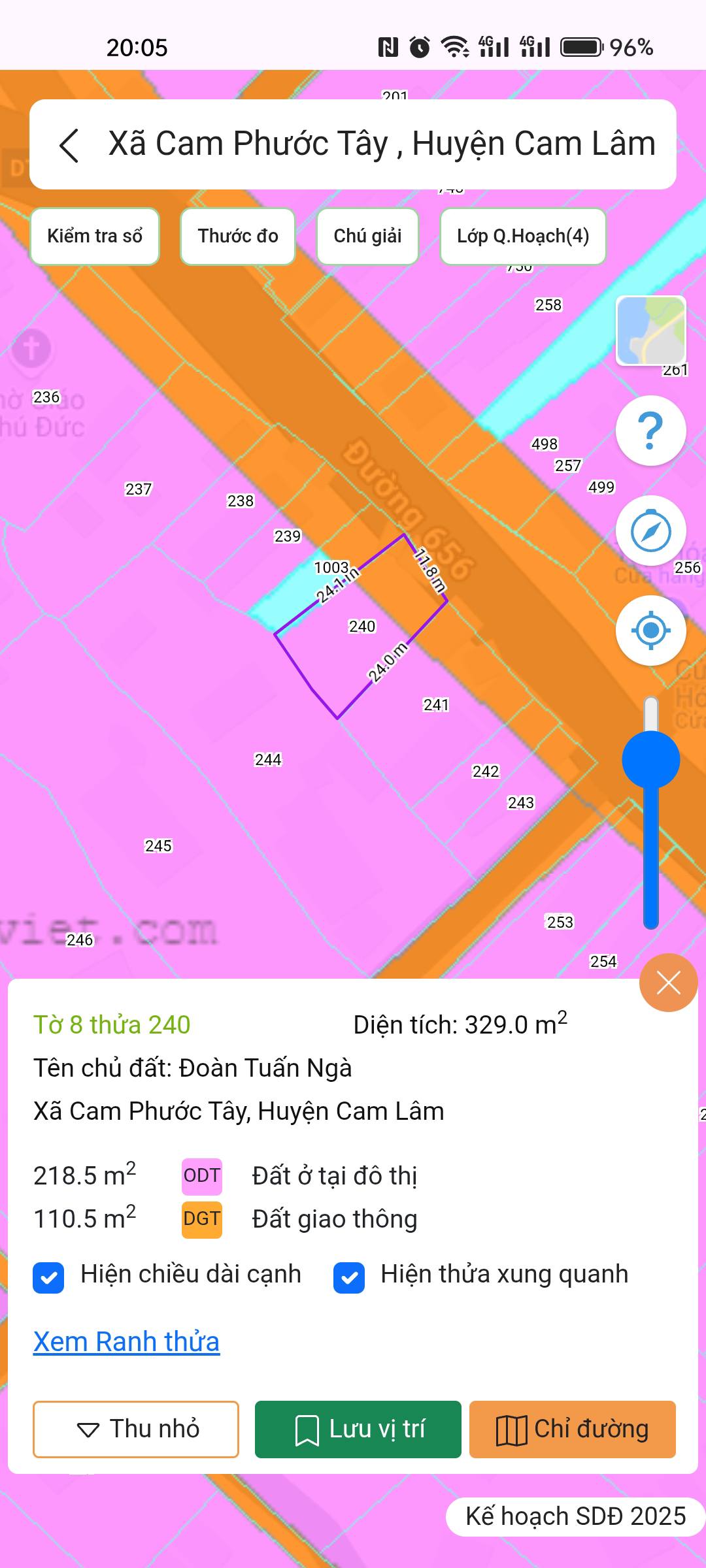Switch map type via the map thumbnail
Screen dimensions: 706x1568
(x=650, y=330)
